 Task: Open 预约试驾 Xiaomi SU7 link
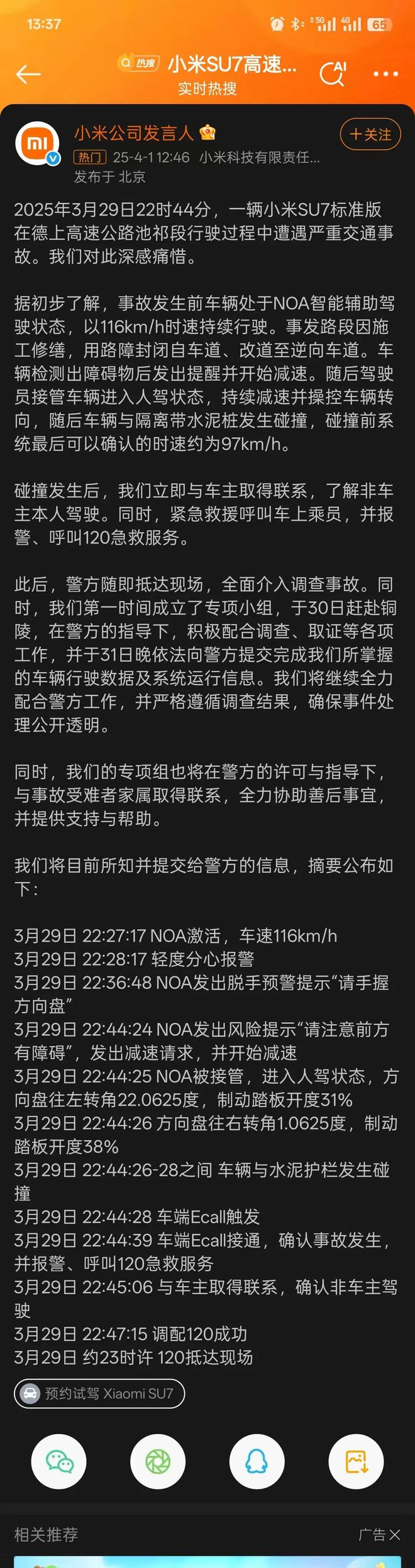click(99, 1393)
